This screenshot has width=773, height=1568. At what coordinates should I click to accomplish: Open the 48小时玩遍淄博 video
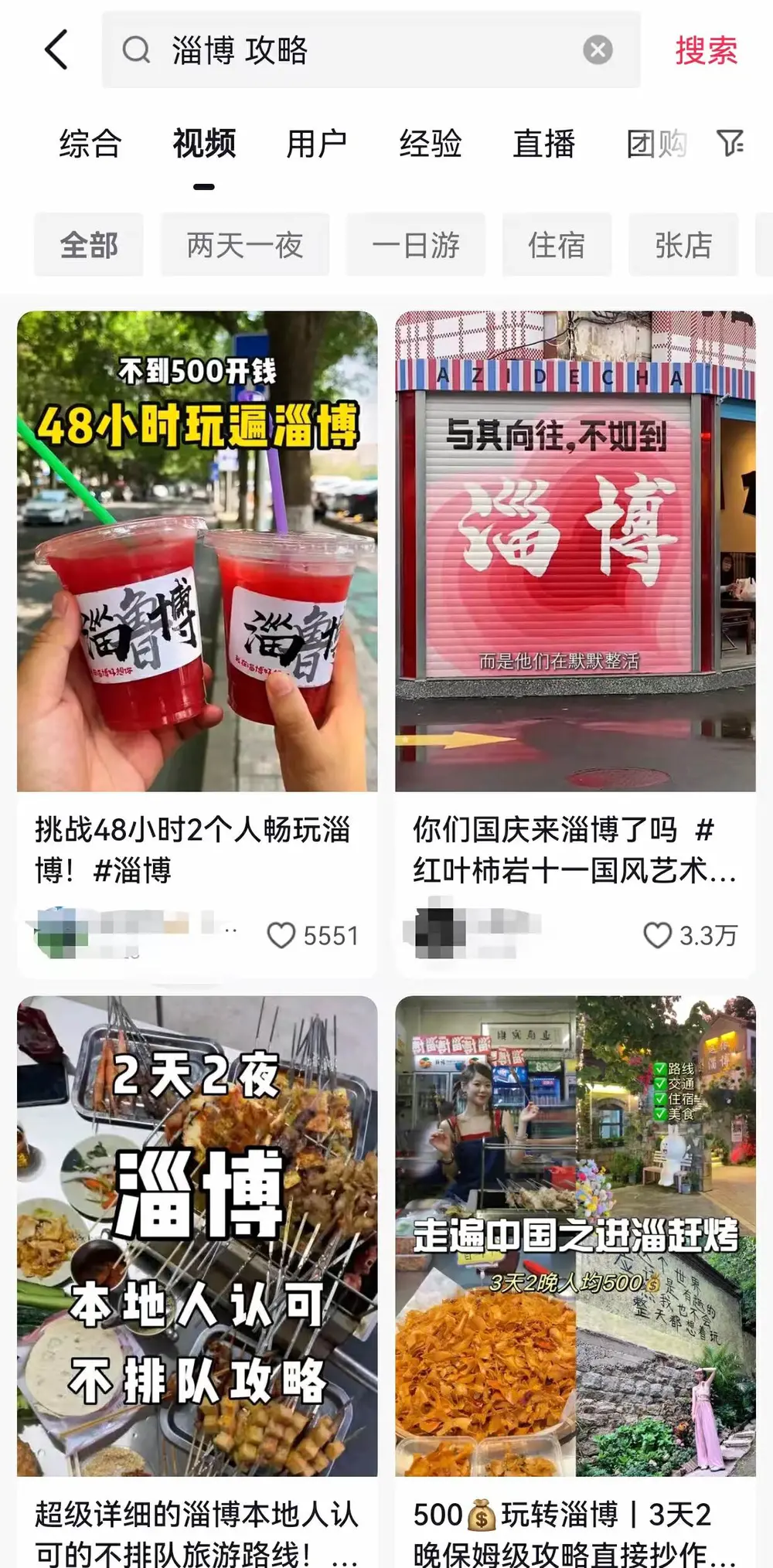(197, 550)
